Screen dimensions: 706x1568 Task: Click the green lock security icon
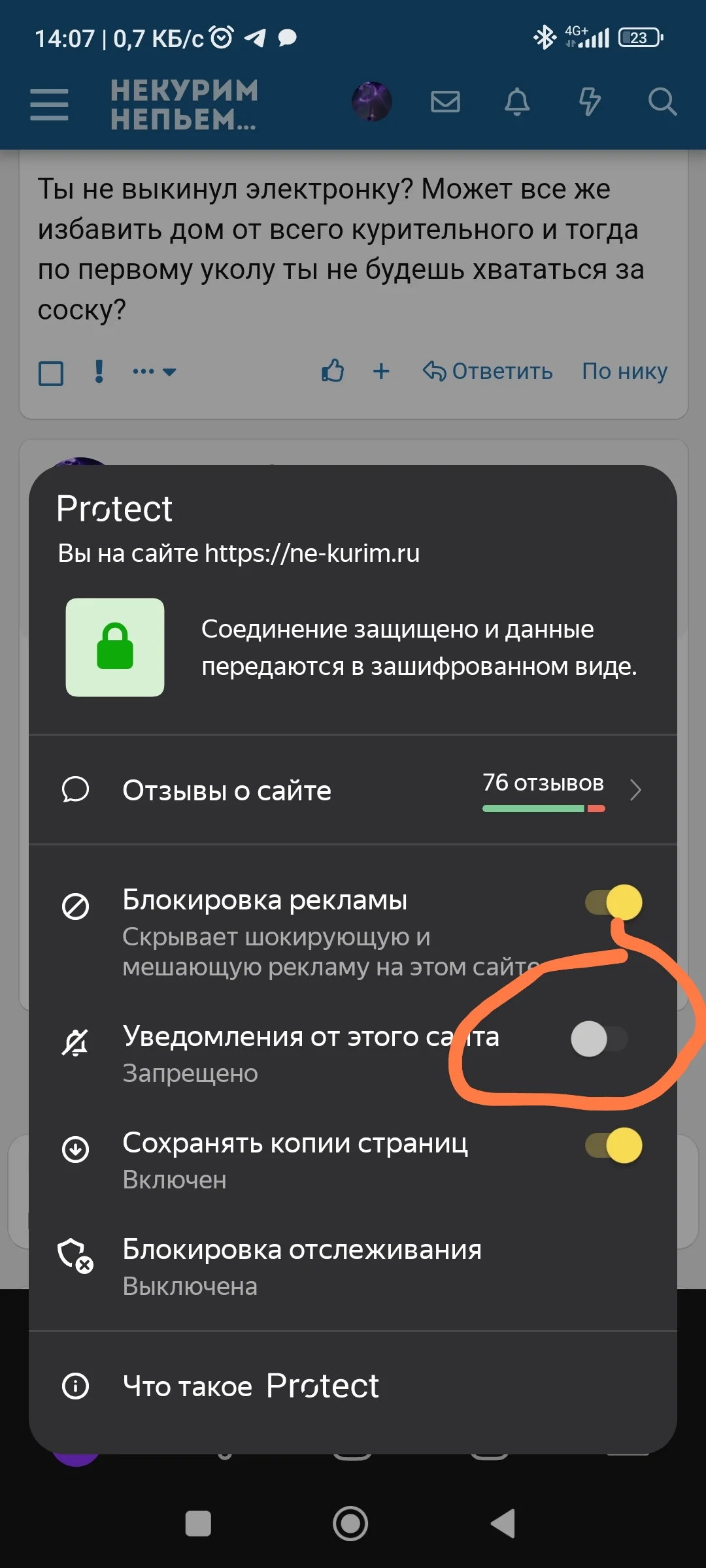pos(115,647)
